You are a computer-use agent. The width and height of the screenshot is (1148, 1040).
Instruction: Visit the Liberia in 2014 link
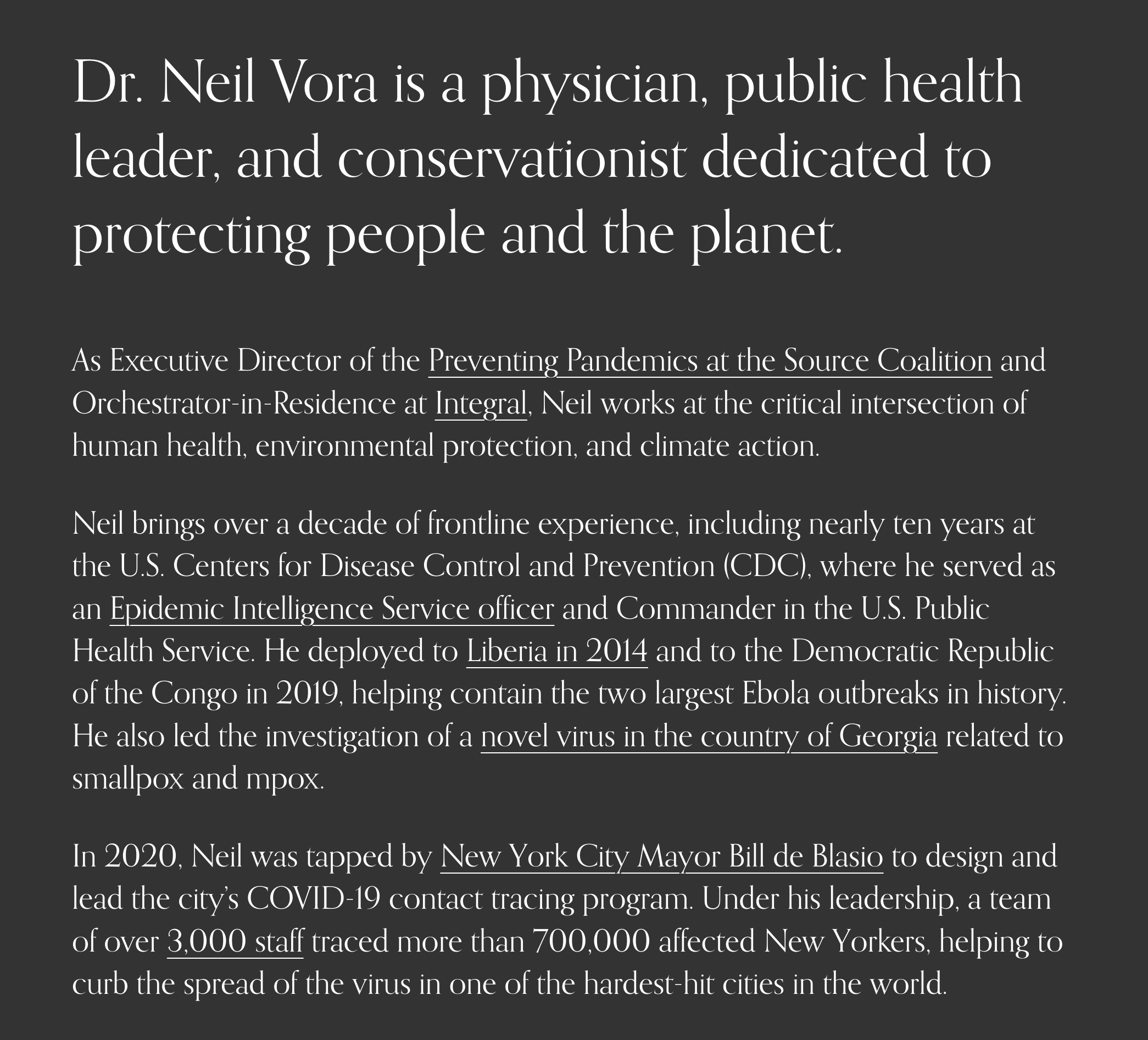[557, 651]
